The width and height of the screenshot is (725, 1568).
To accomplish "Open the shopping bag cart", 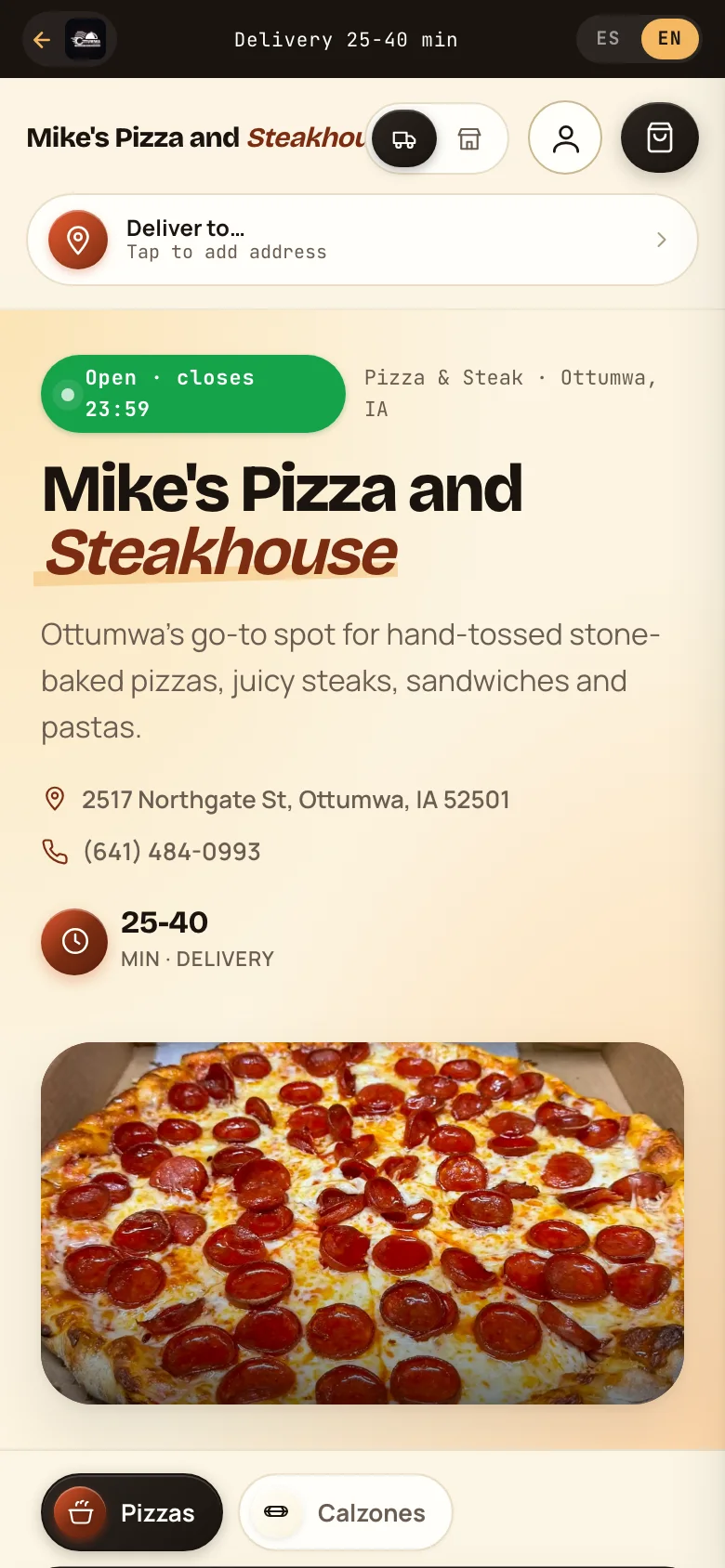I will [660, 137].
